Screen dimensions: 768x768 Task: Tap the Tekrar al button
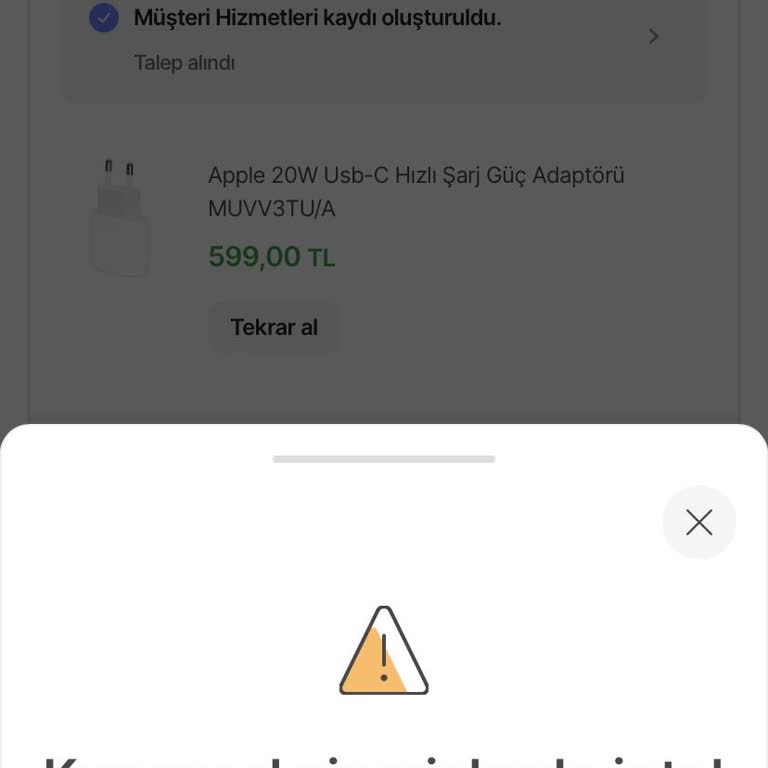click(x=274, y=327)
